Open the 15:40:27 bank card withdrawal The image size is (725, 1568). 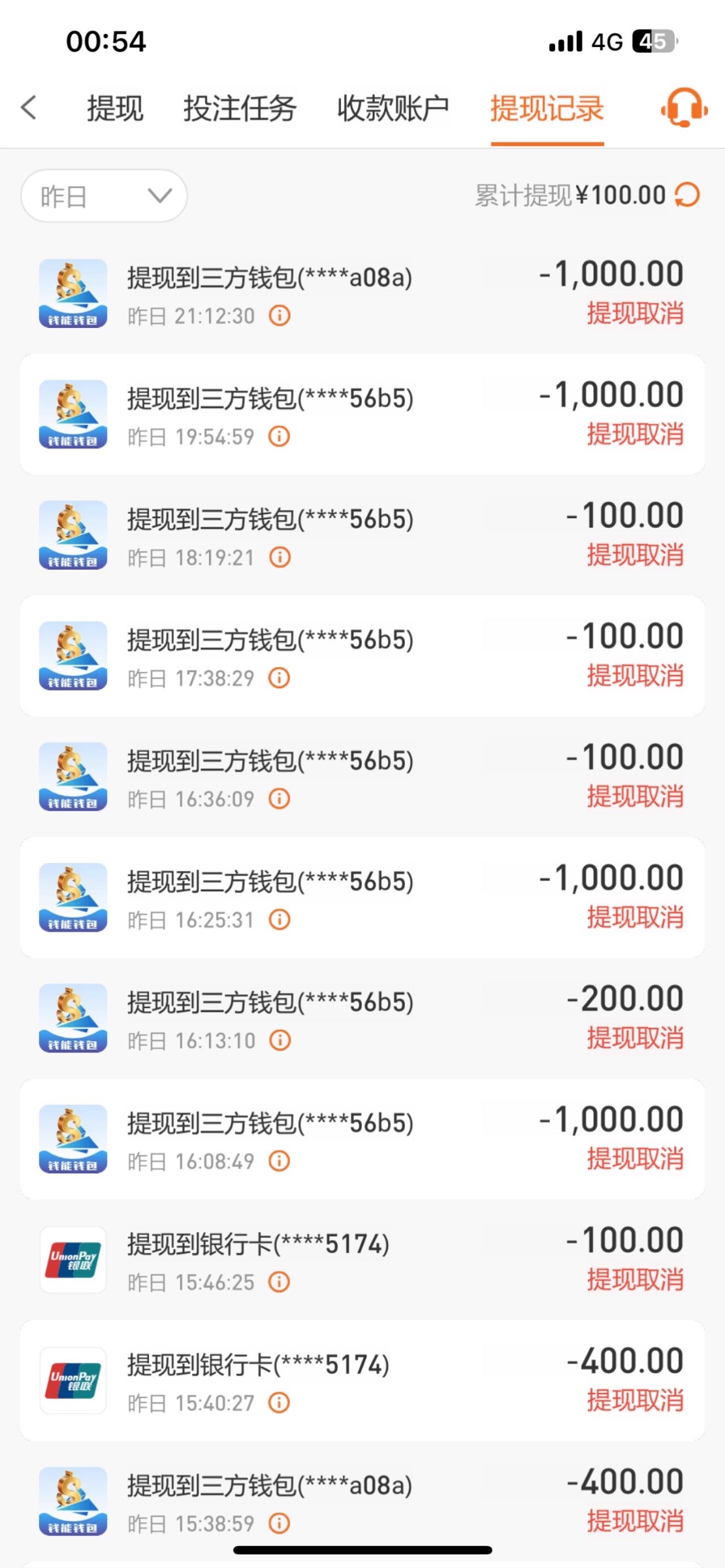[362, 1381]
